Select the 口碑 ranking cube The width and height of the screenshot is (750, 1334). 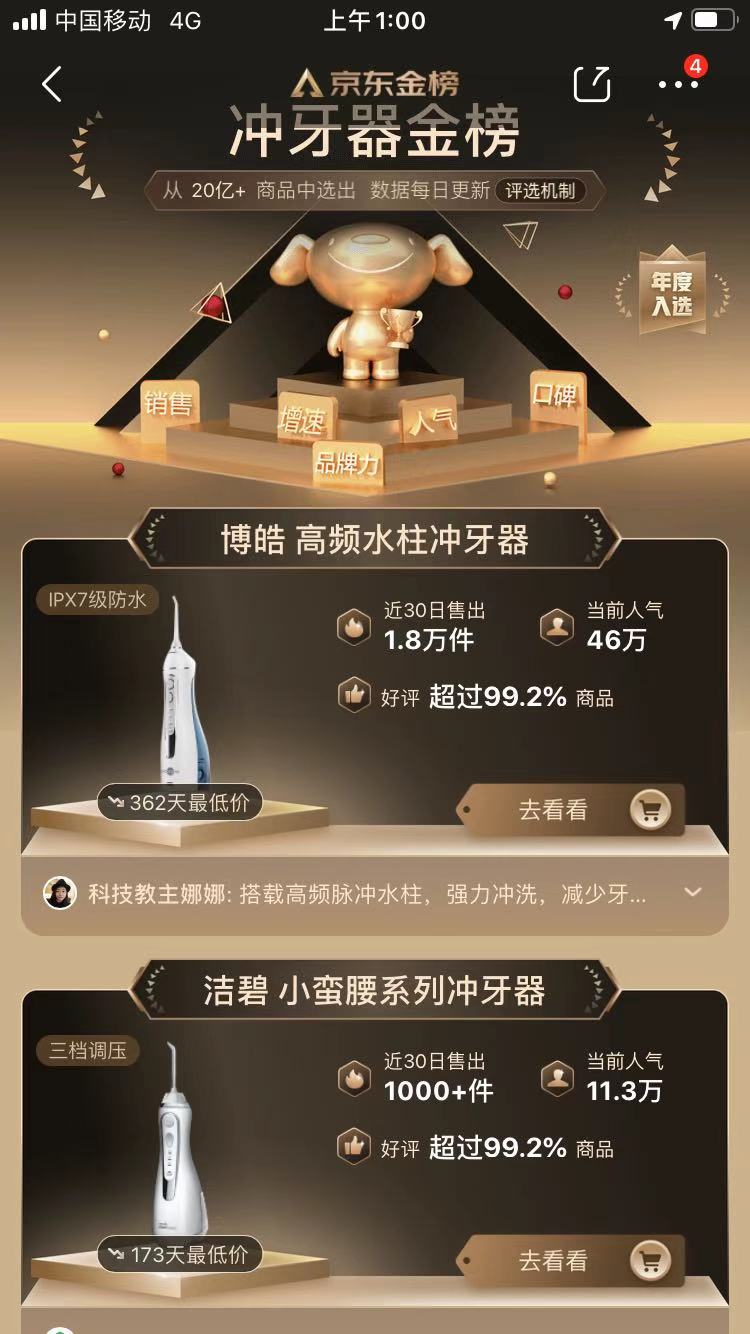[x=556, y=395]
